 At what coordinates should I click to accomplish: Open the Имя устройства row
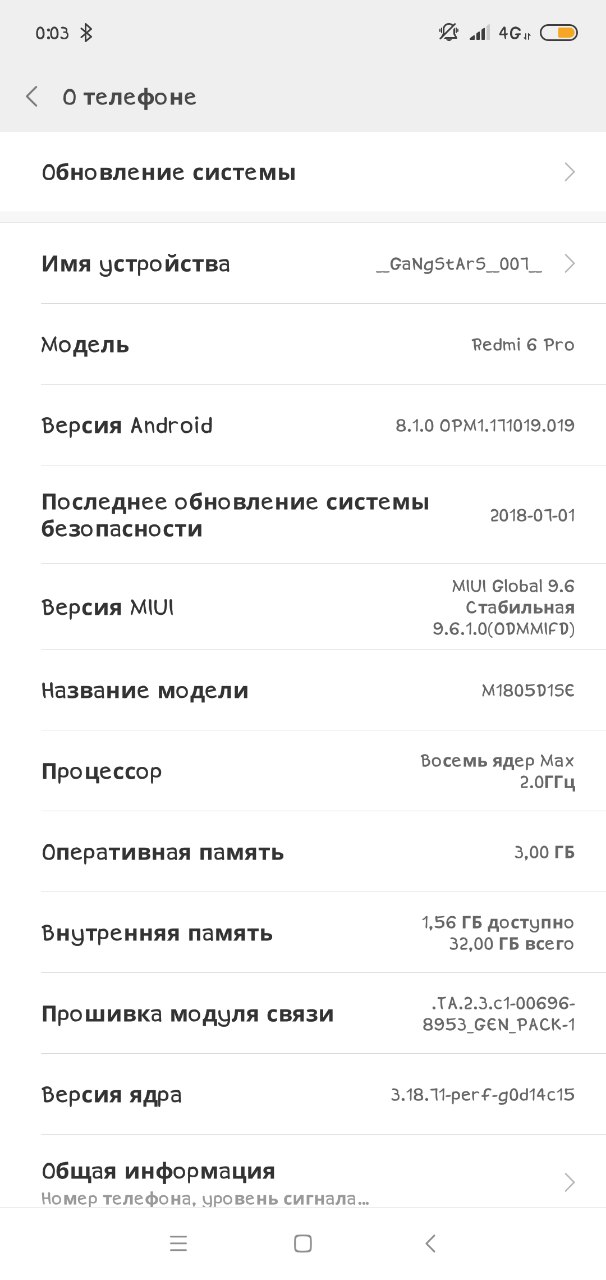[x=303, y=264]
